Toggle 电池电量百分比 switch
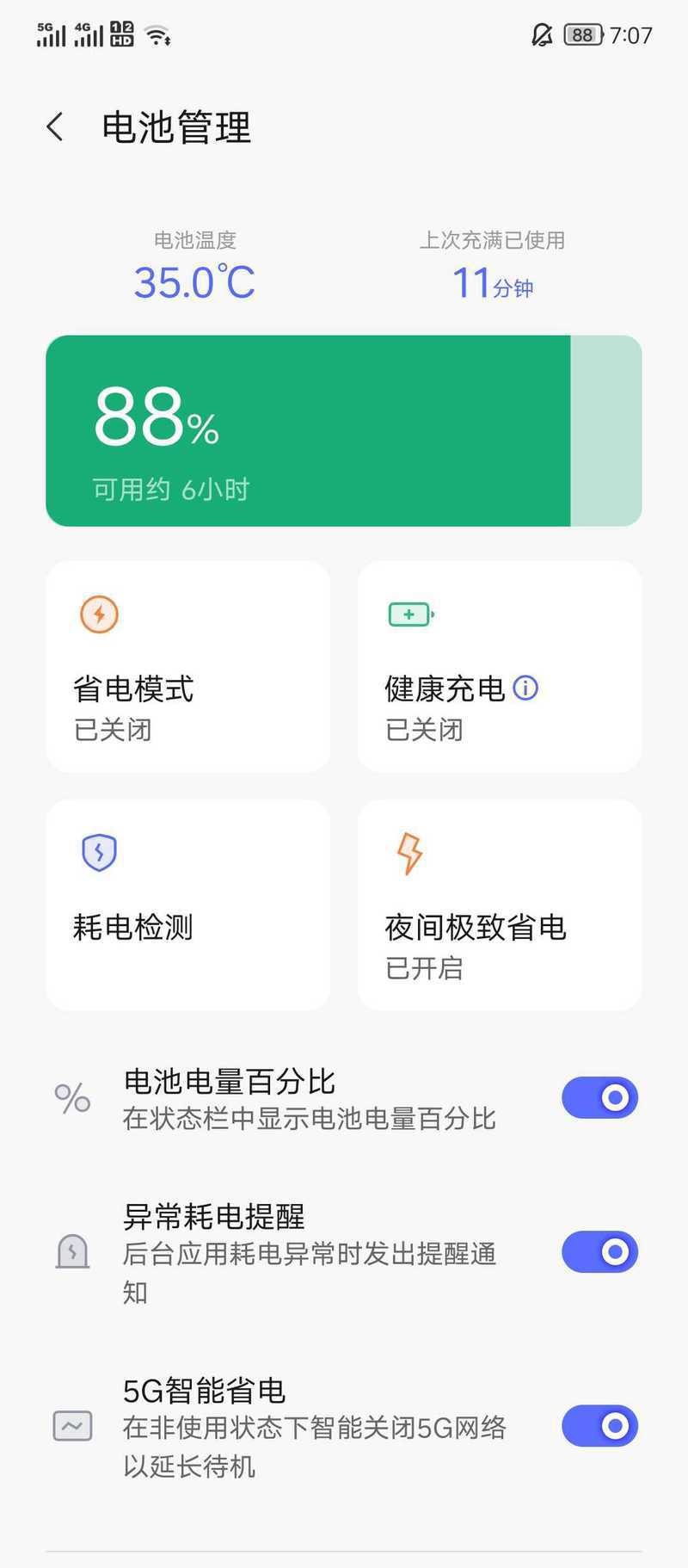The height and width of the screenshot is (1568, 688). pyautogui.click(x=599, y=1098)
